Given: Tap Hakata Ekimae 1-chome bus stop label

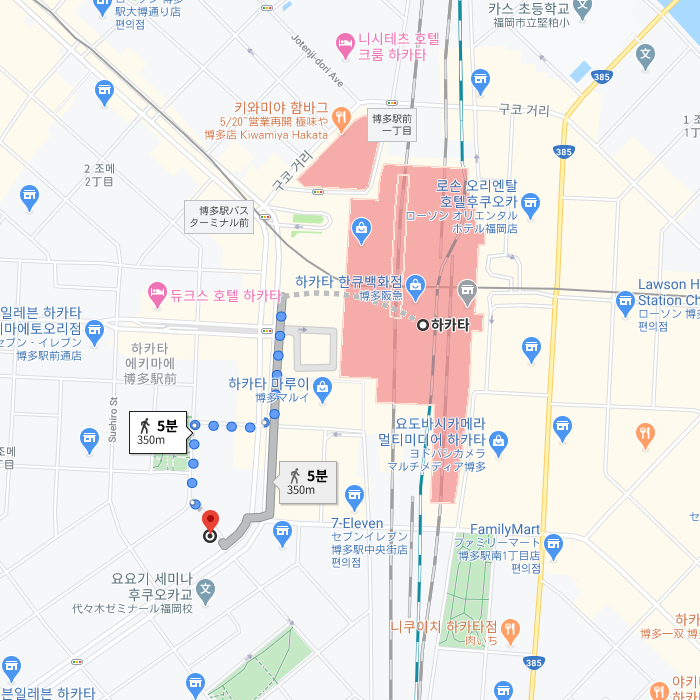Looking at the screenshot, I should click(x=391, y=125).
